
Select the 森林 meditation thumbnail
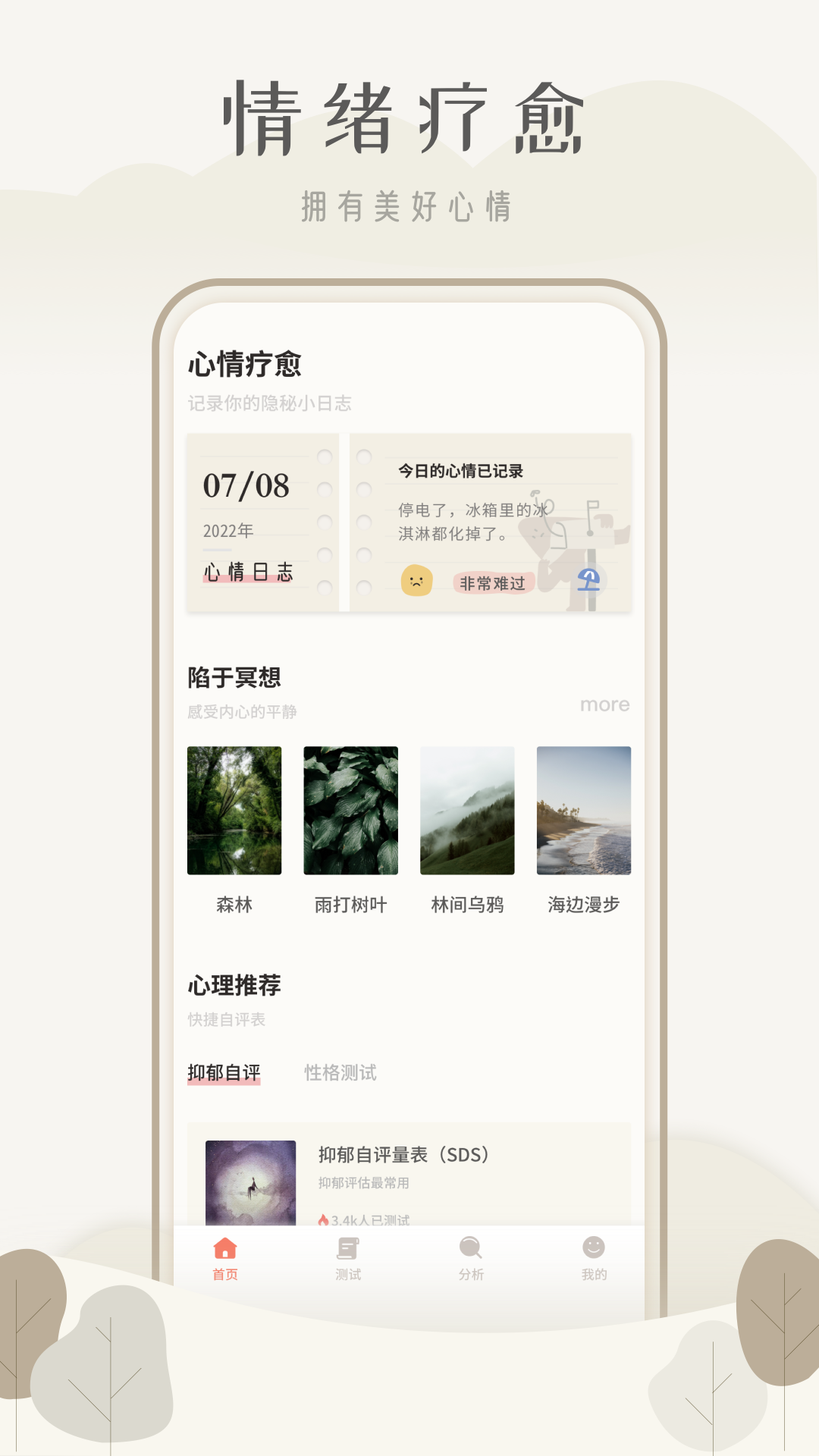234,811
